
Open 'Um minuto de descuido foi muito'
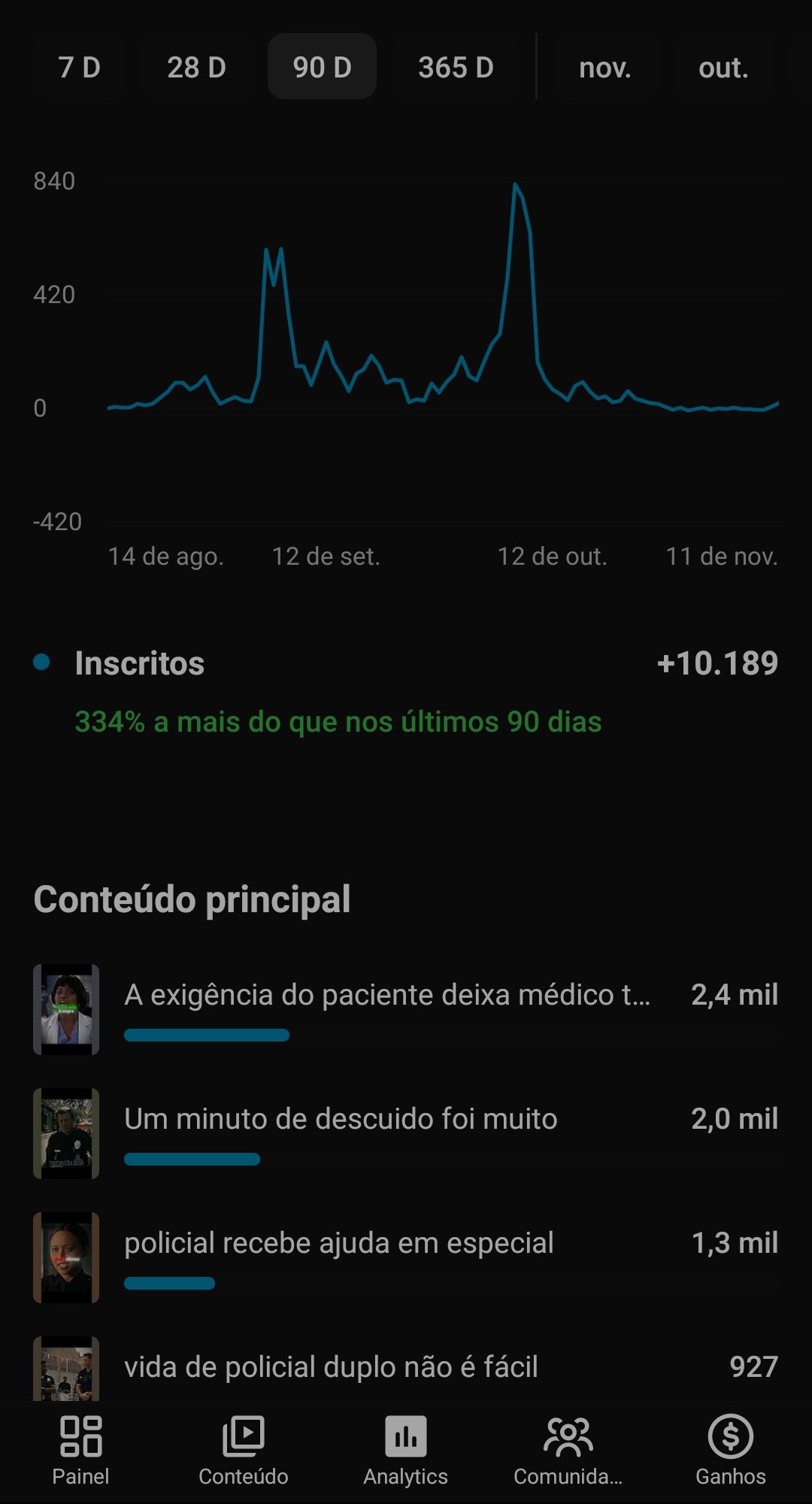click(341, 1119)
